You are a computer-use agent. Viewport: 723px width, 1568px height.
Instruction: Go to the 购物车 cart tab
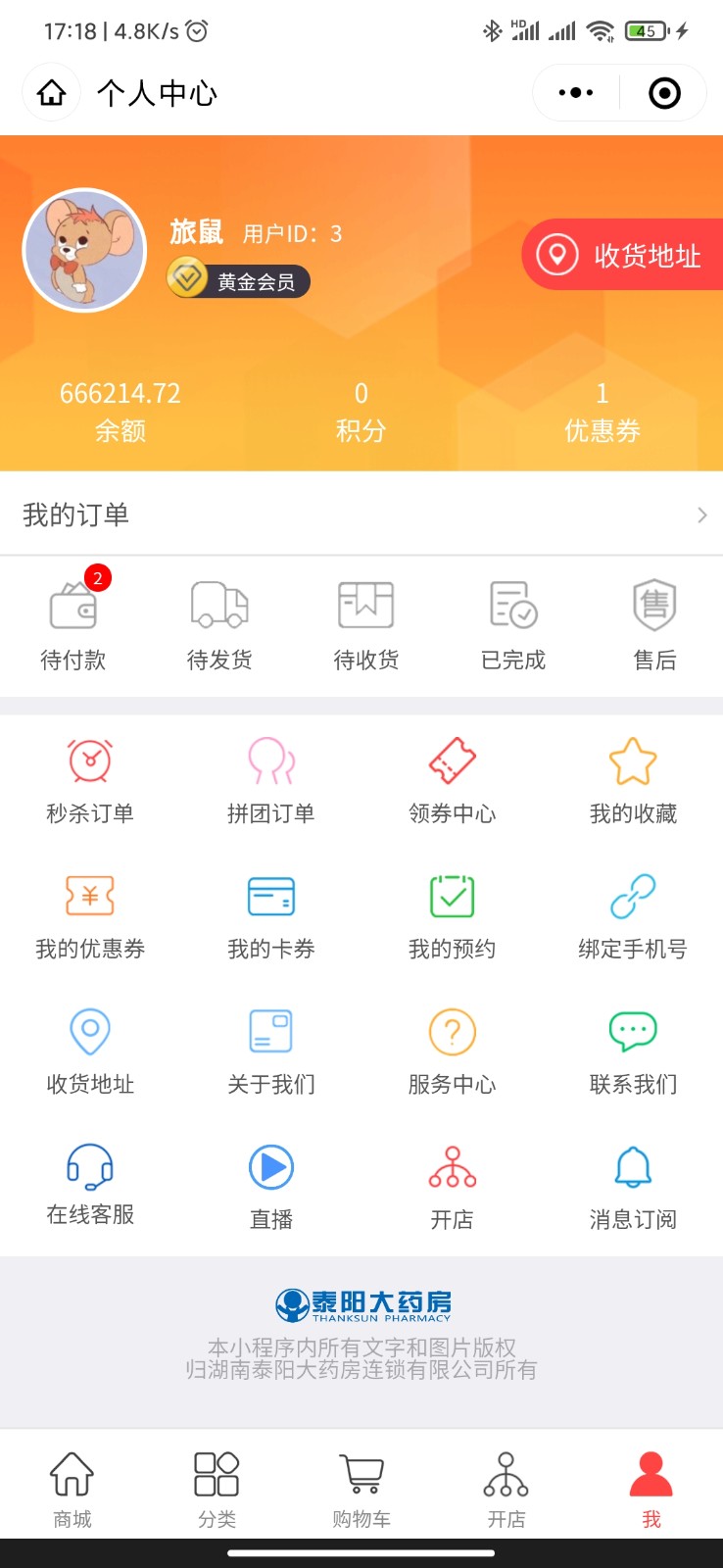click(361, 1490)
